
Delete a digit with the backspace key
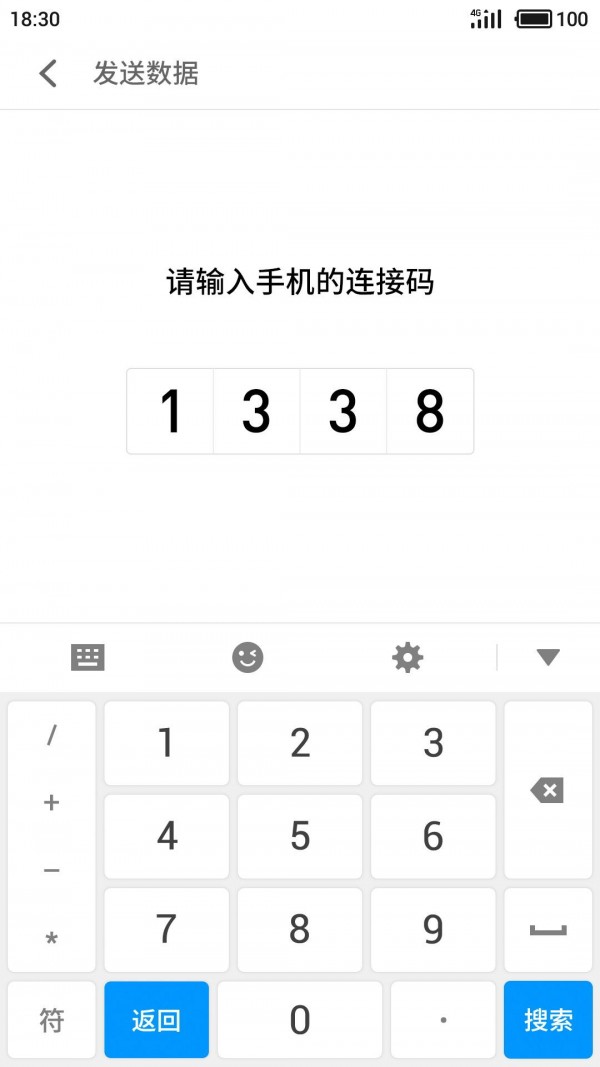tap(547, 791)
